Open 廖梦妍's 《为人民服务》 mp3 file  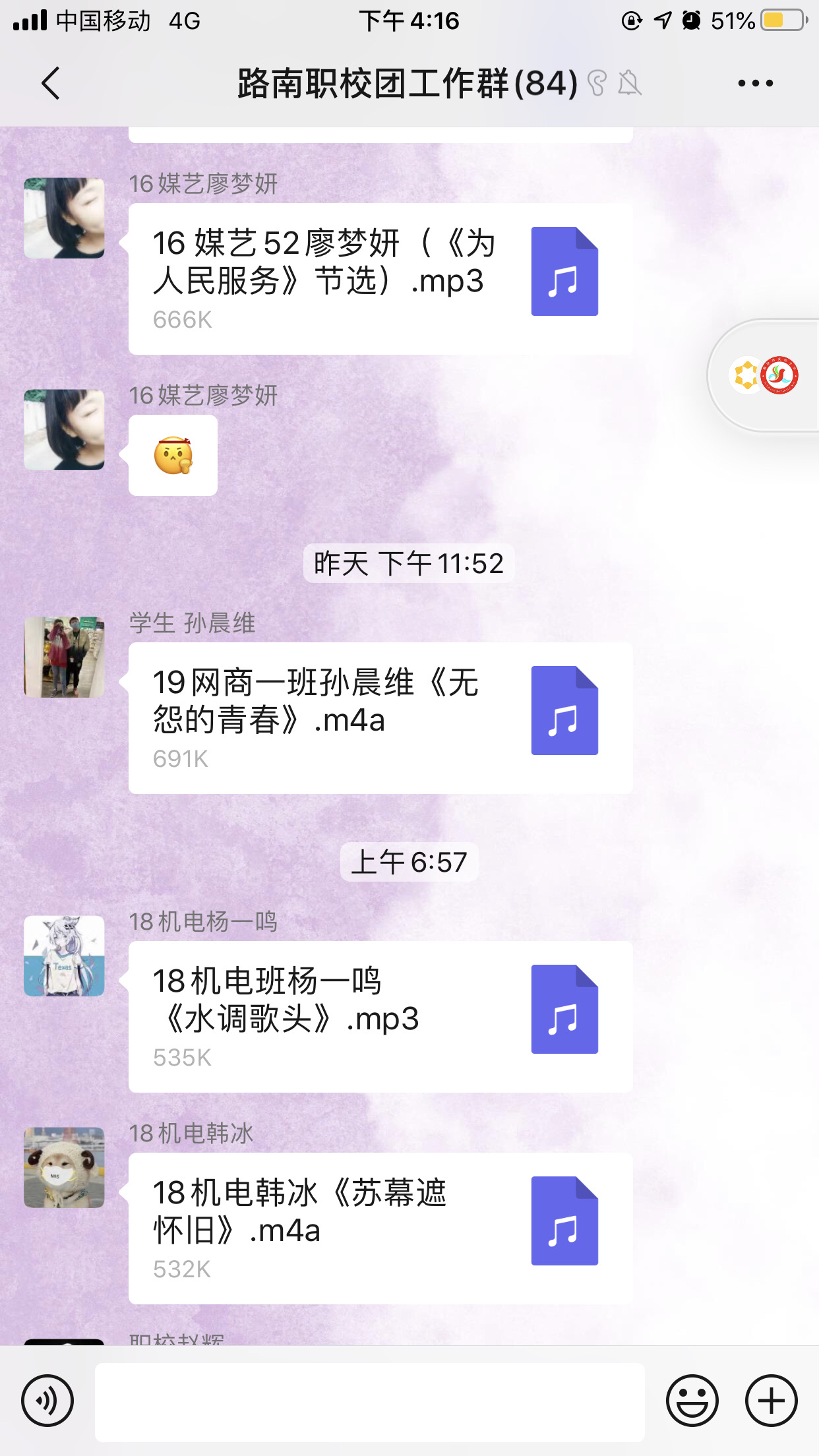[x=380, y=278]
